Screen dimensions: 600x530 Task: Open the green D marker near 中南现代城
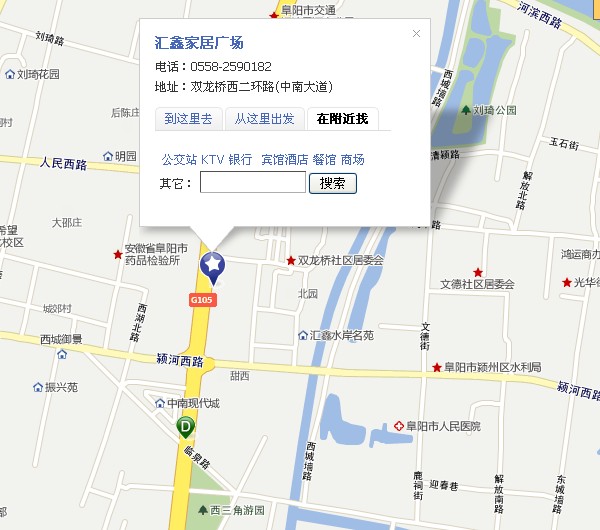click(x=185, y=427)
